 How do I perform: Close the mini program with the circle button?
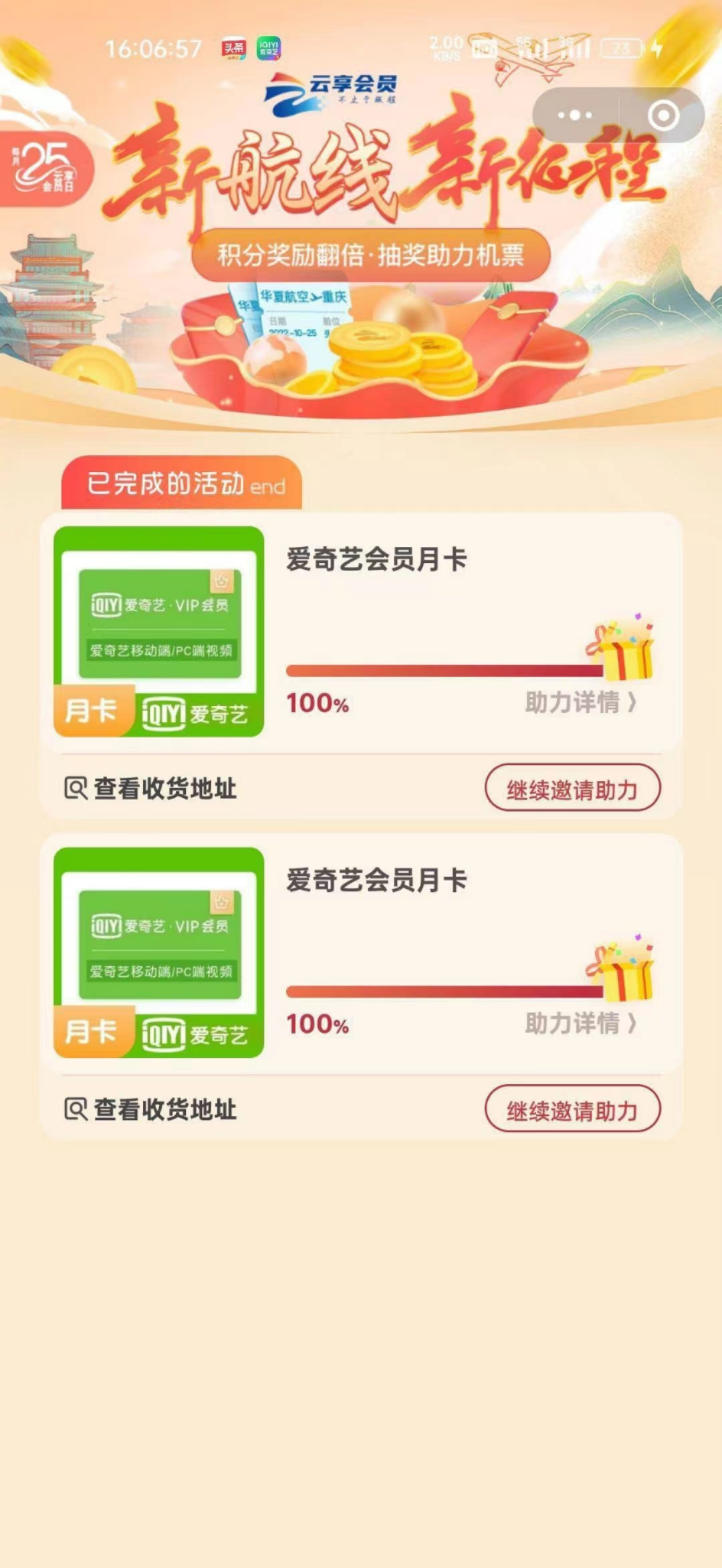663,116
